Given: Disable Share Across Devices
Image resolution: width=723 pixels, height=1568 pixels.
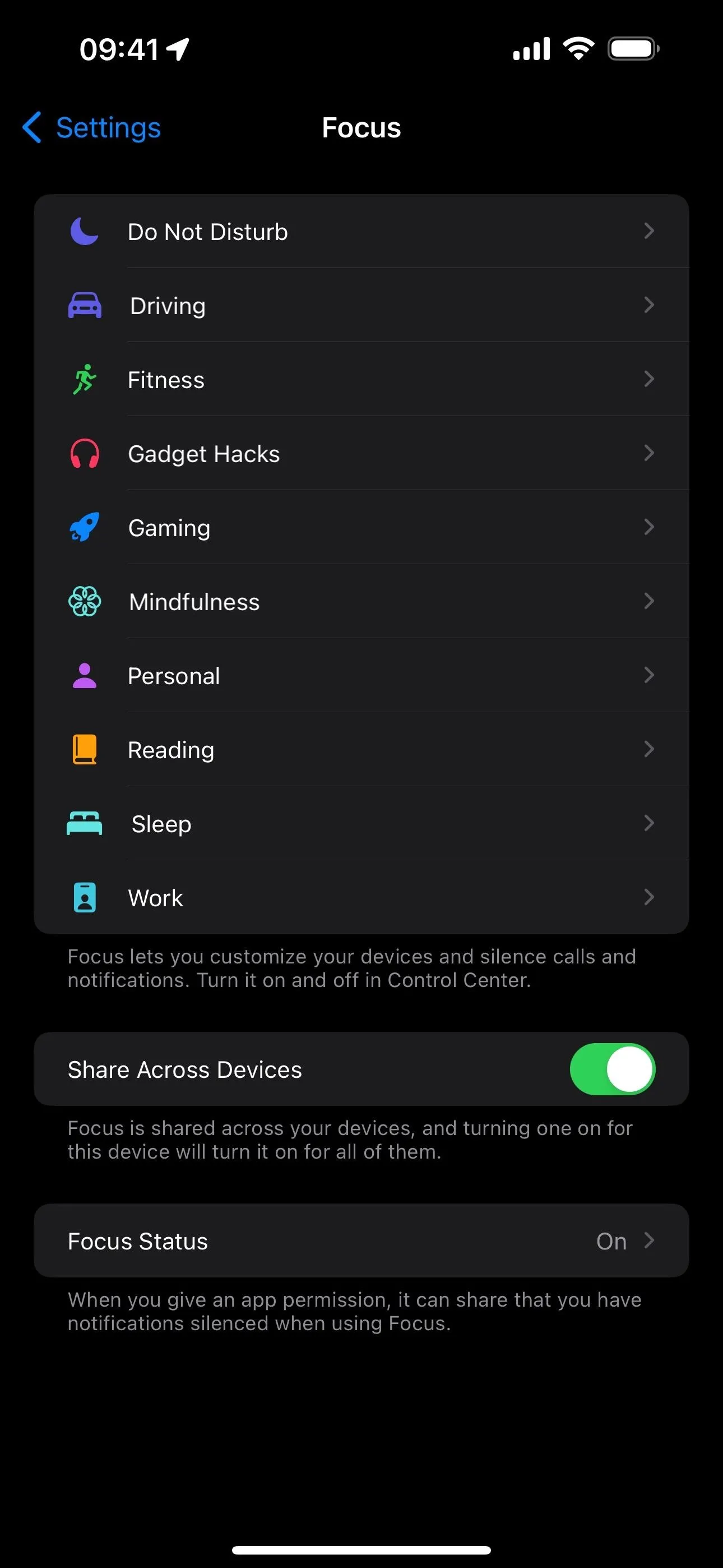Looking at the screenshot, I should click(612, 1069).
